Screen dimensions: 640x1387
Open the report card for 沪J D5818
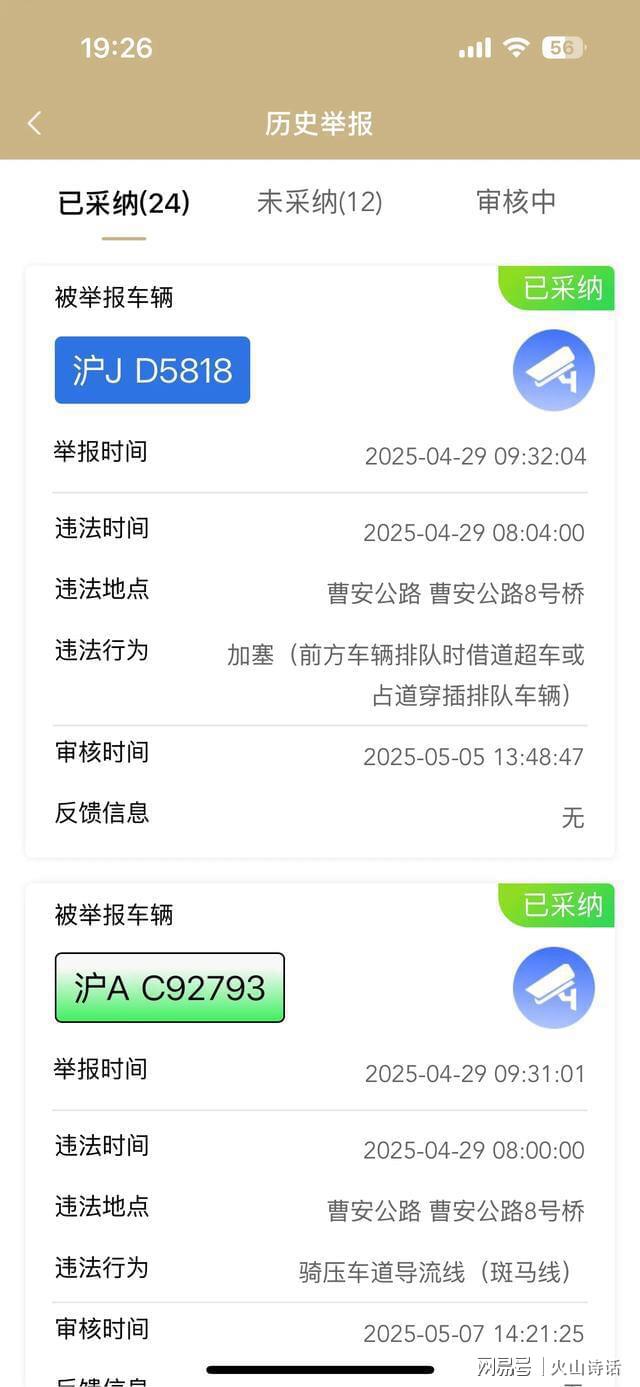320,562
